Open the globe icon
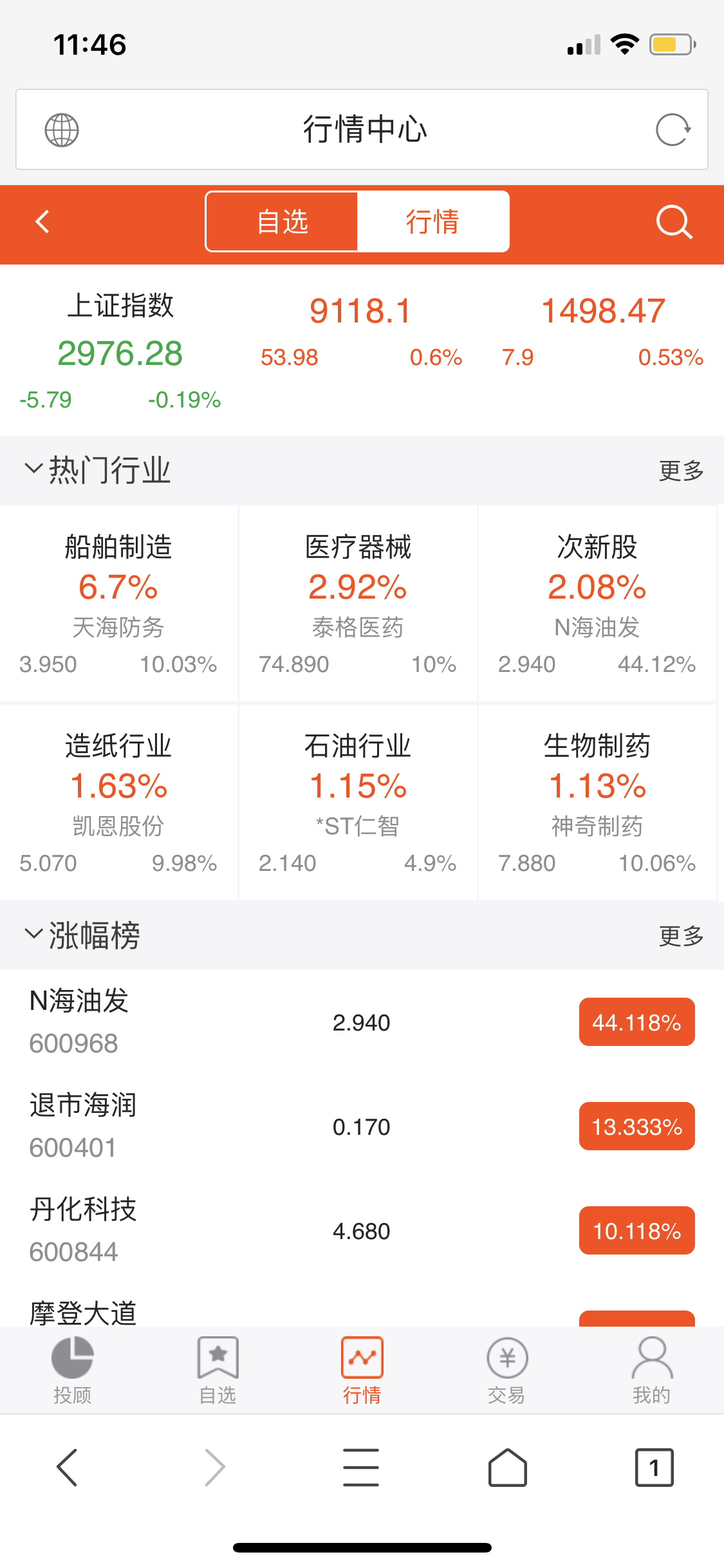This screenshot has width=724, height=1568. point(62,130)
